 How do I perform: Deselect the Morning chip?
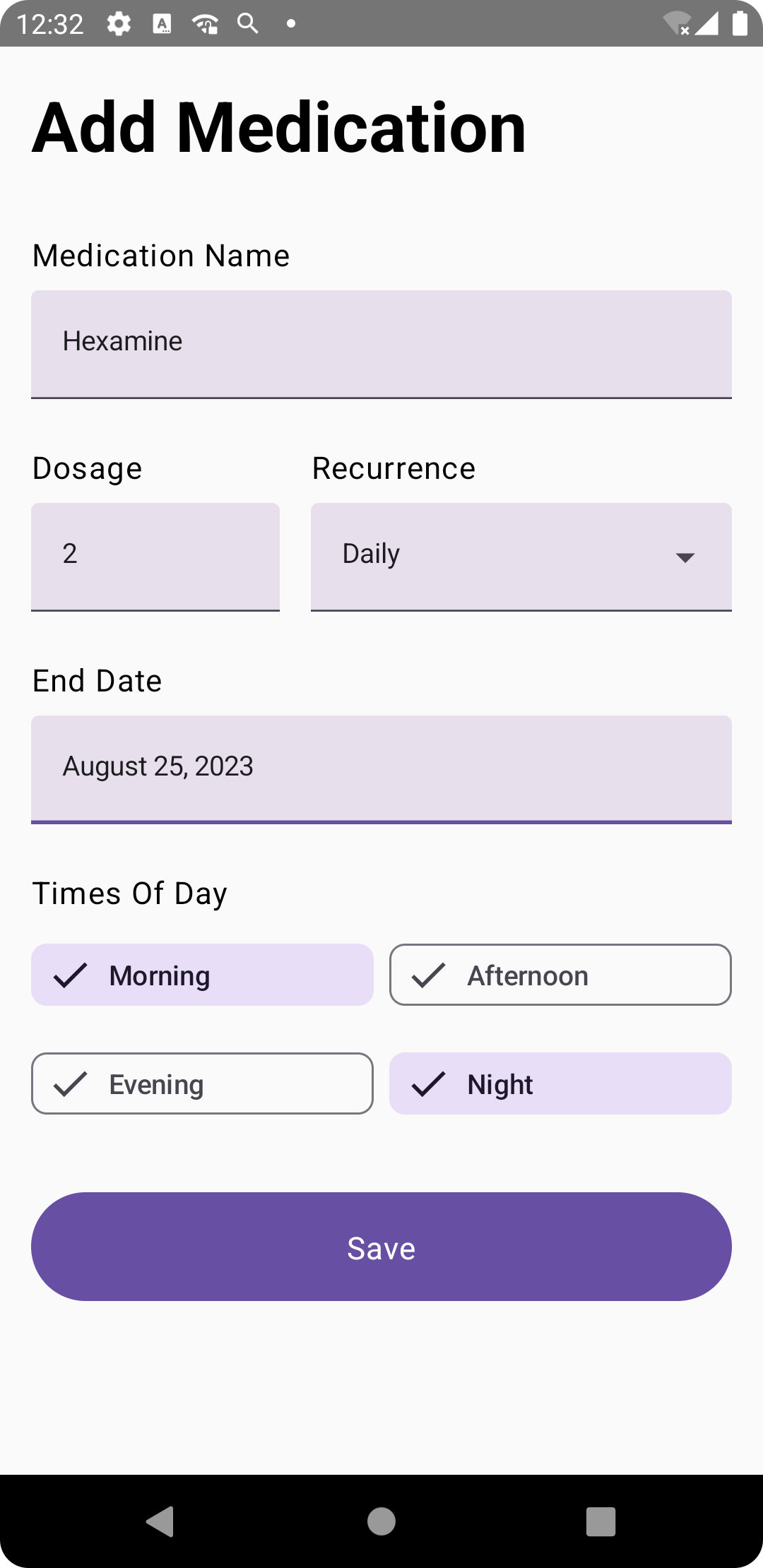click(202, 975)
